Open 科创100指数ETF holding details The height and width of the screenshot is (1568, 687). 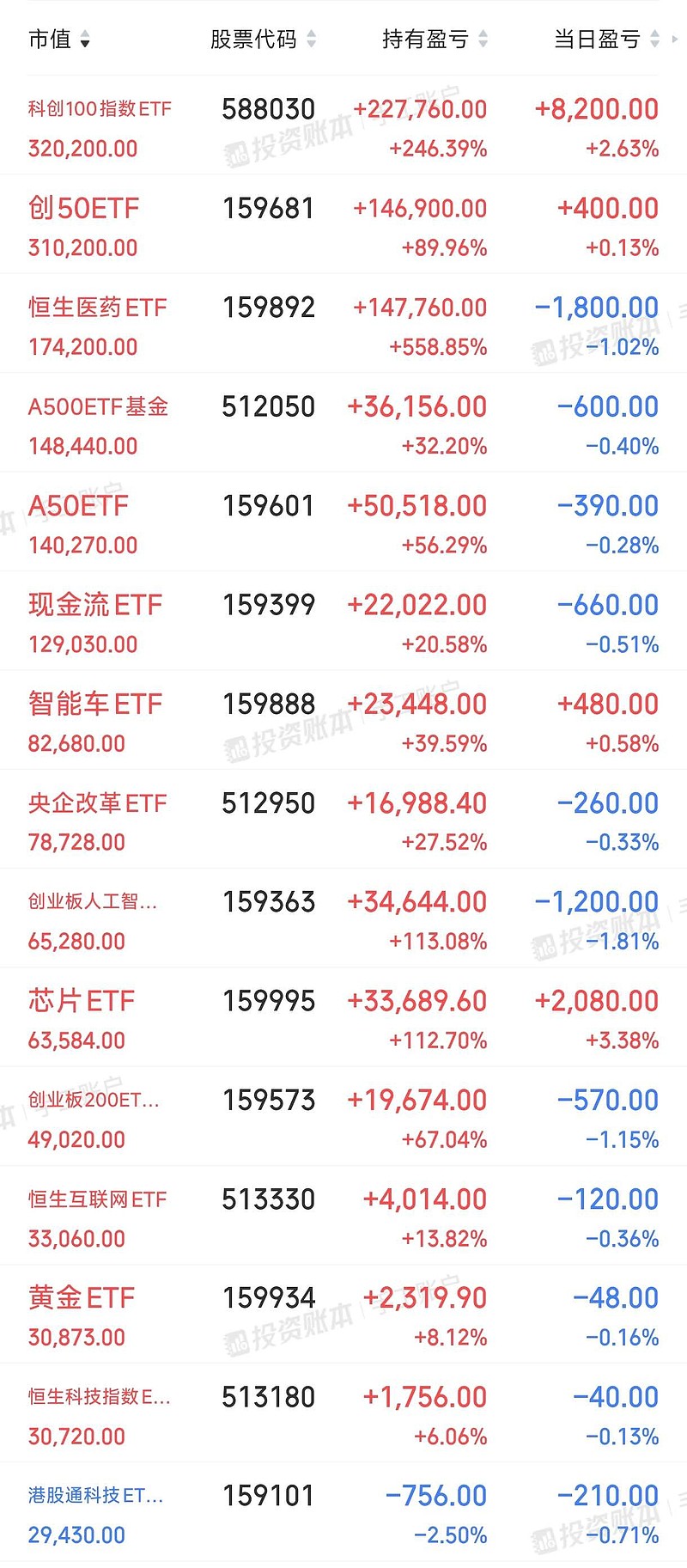pos(97,109)
